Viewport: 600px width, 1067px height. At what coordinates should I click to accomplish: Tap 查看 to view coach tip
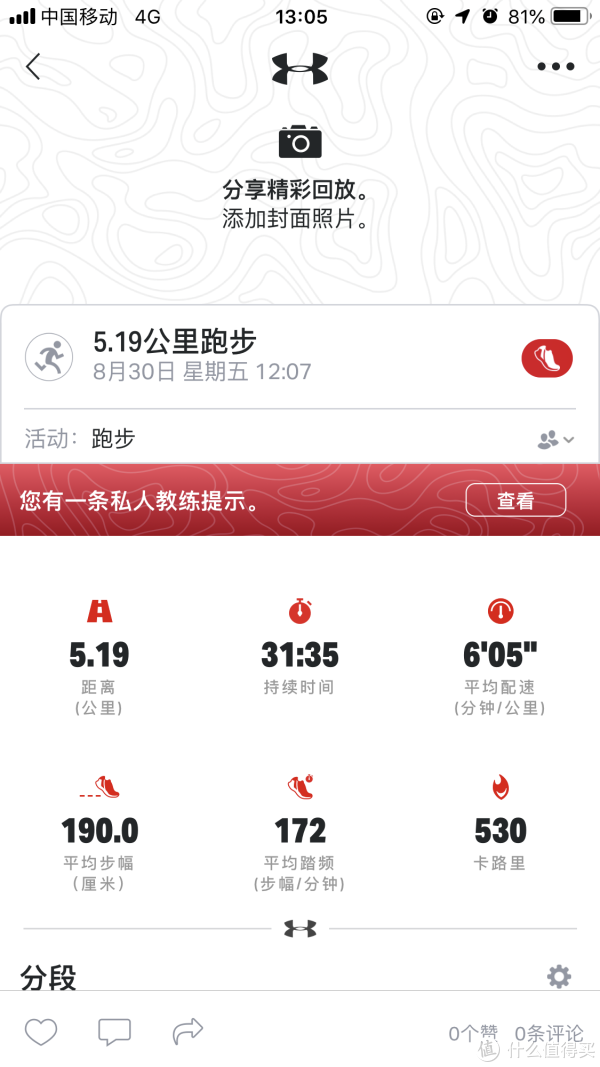(516, 500)
